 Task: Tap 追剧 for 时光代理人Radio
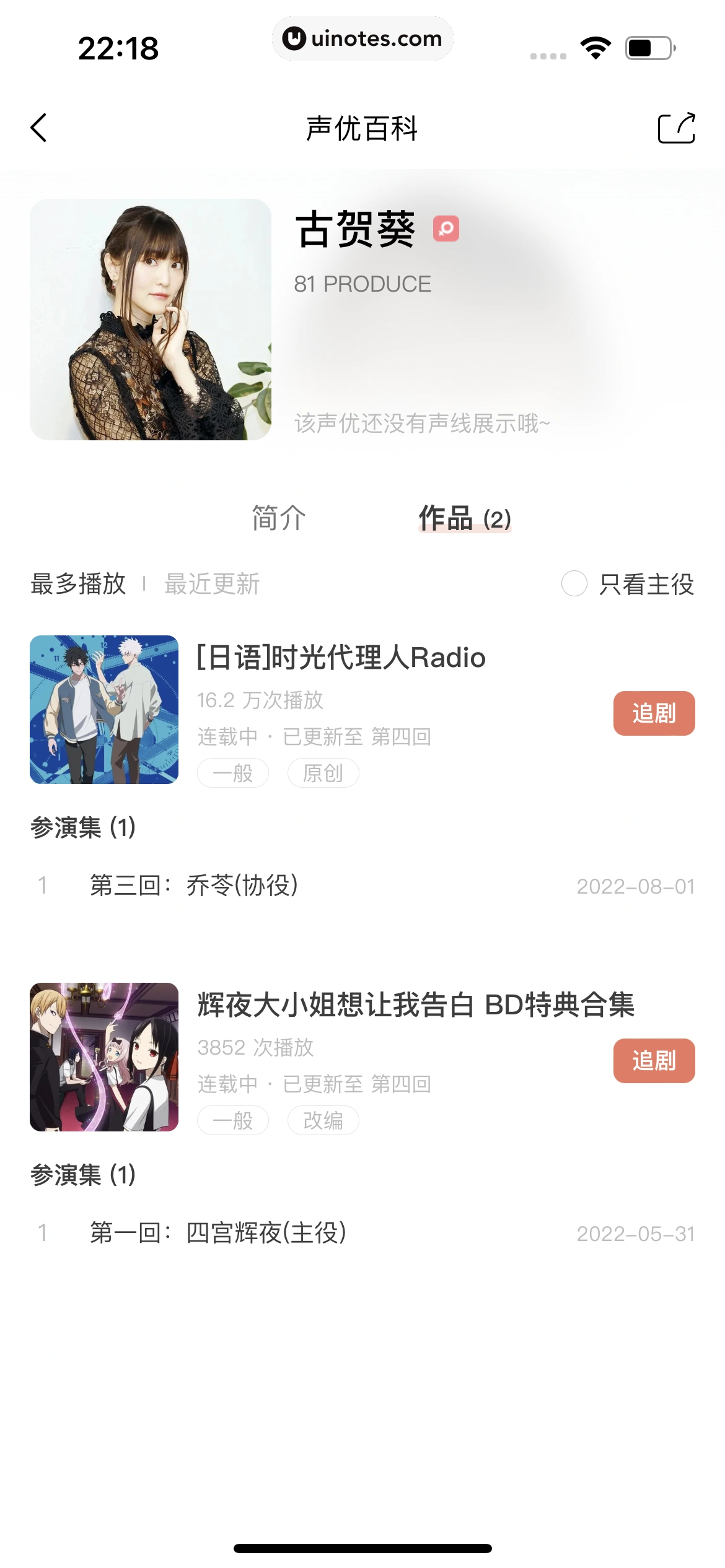[654, 713]
